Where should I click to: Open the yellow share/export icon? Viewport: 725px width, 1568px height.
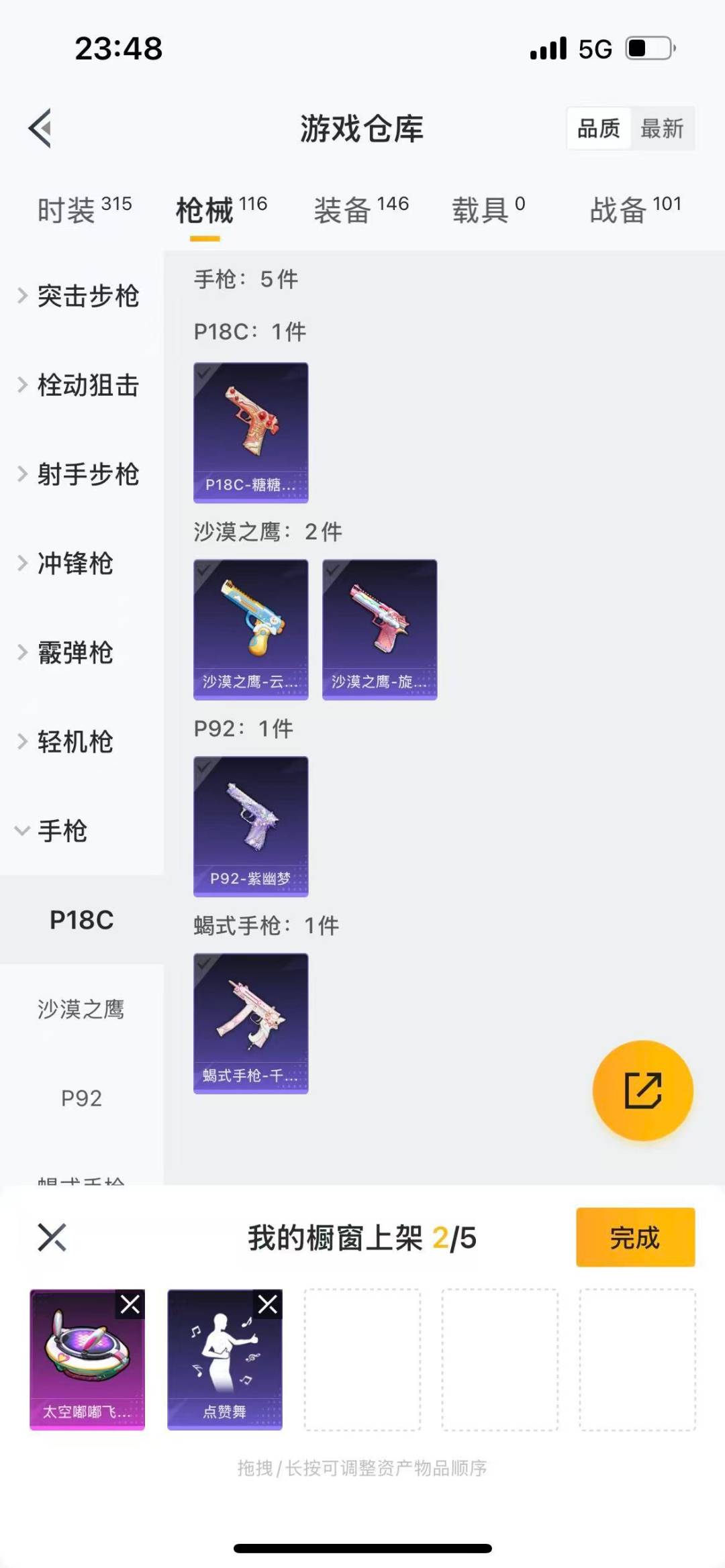point(642,1090)
